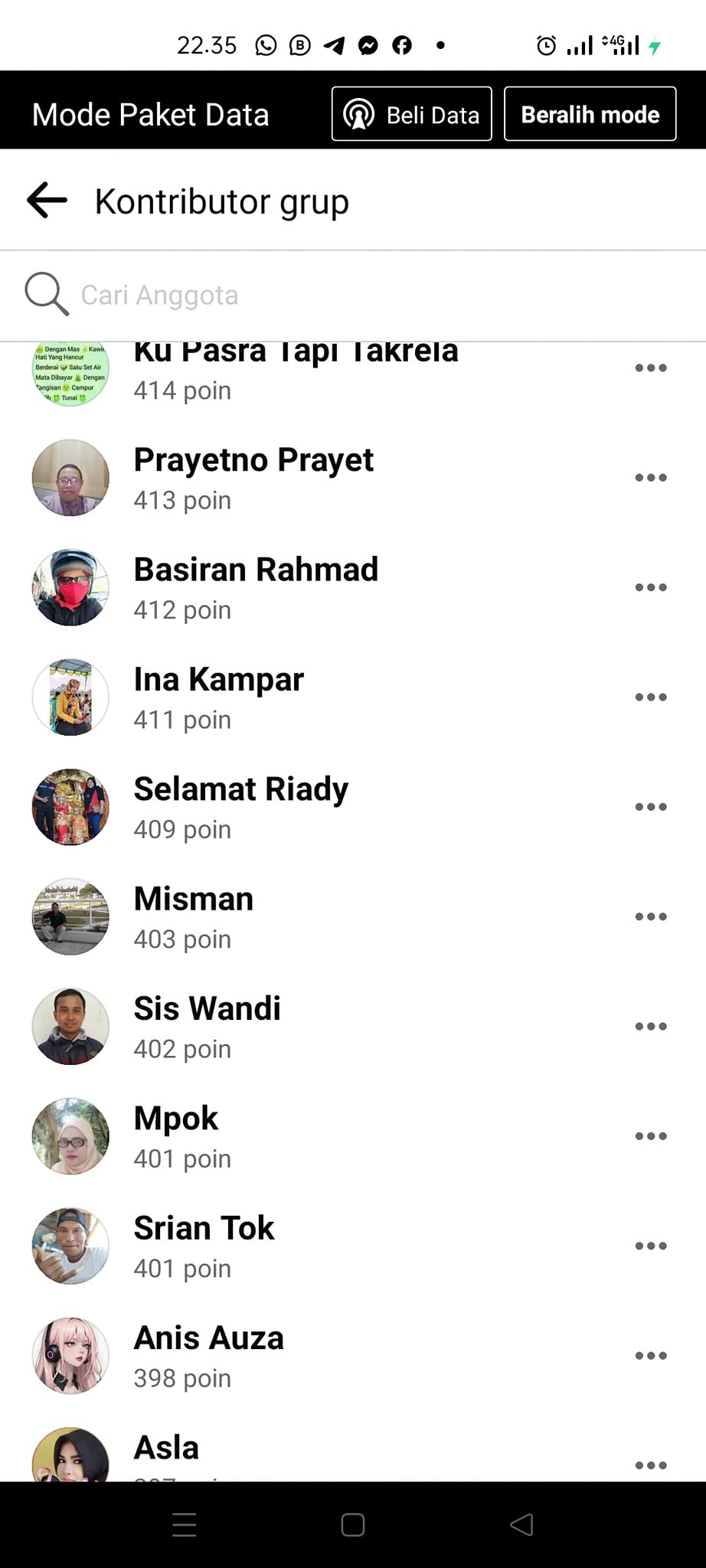Viewport: 706px width, 1568px height.
Task: View Basiran Rahmad's profile
Action: pyautogui.click(x=256, y=570)
